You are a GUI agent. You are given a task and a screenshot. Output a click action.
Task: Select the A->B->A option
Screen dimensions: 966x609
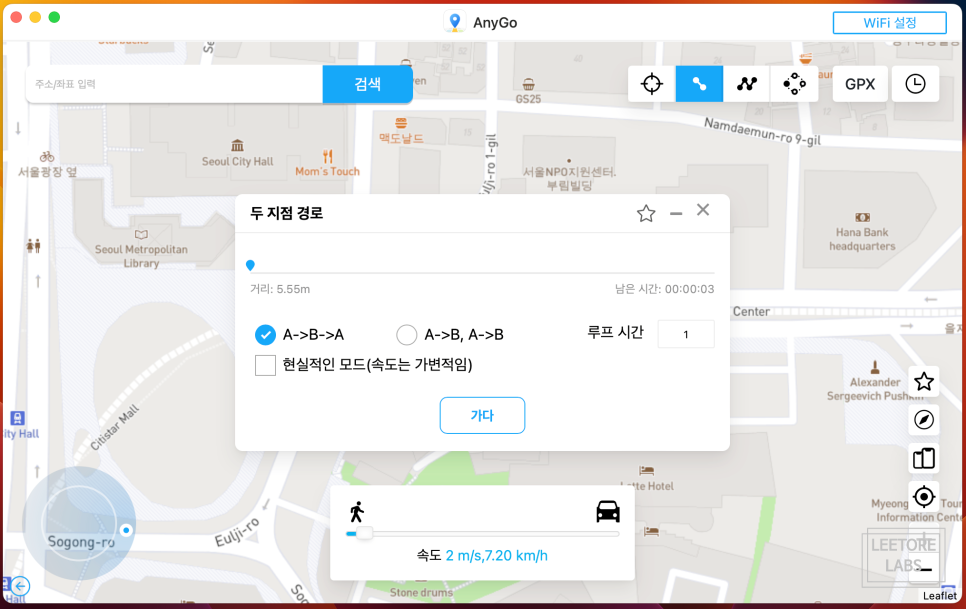click(x=265, y=335)
